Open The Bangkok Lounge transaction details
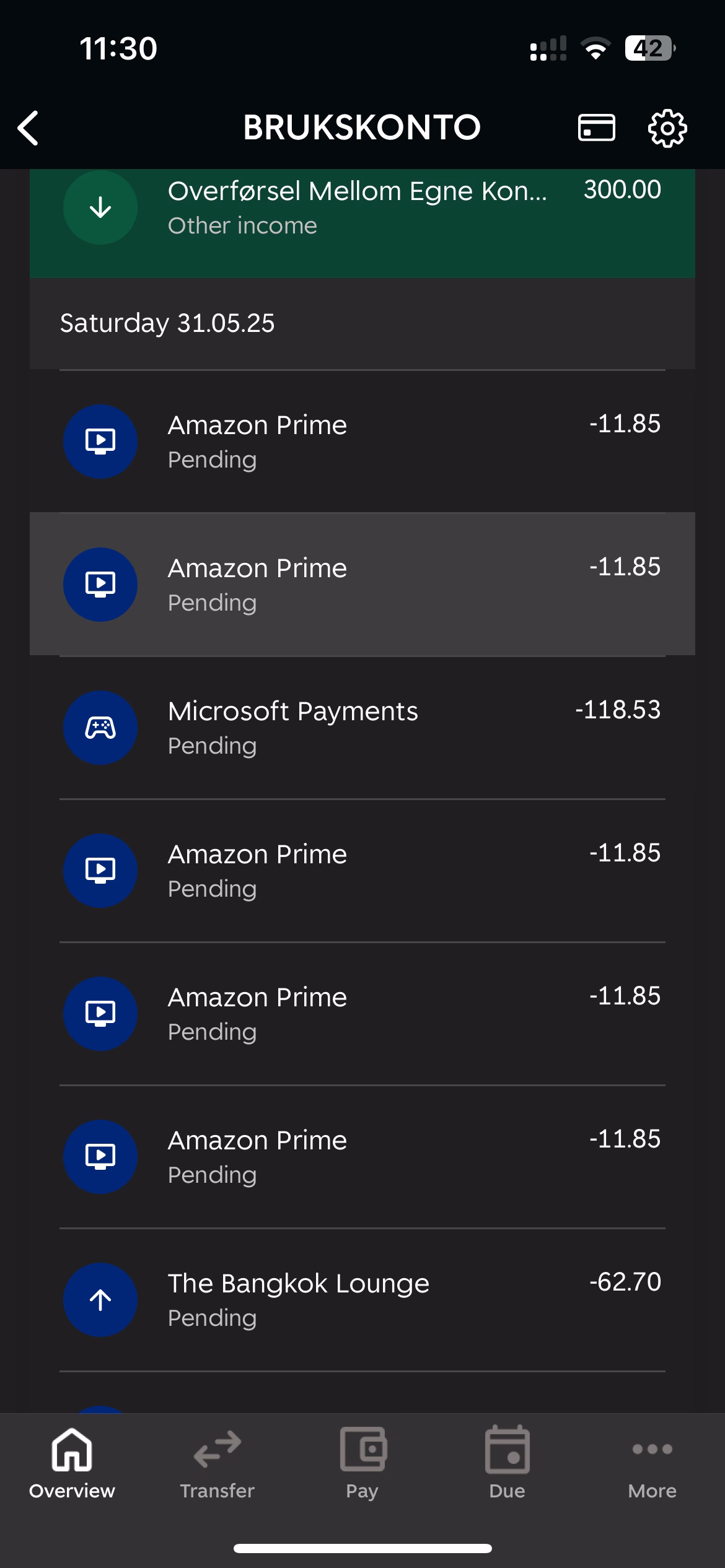Image resolution: width=725 pixels, height=1568 pixels. click(362, 1300)
